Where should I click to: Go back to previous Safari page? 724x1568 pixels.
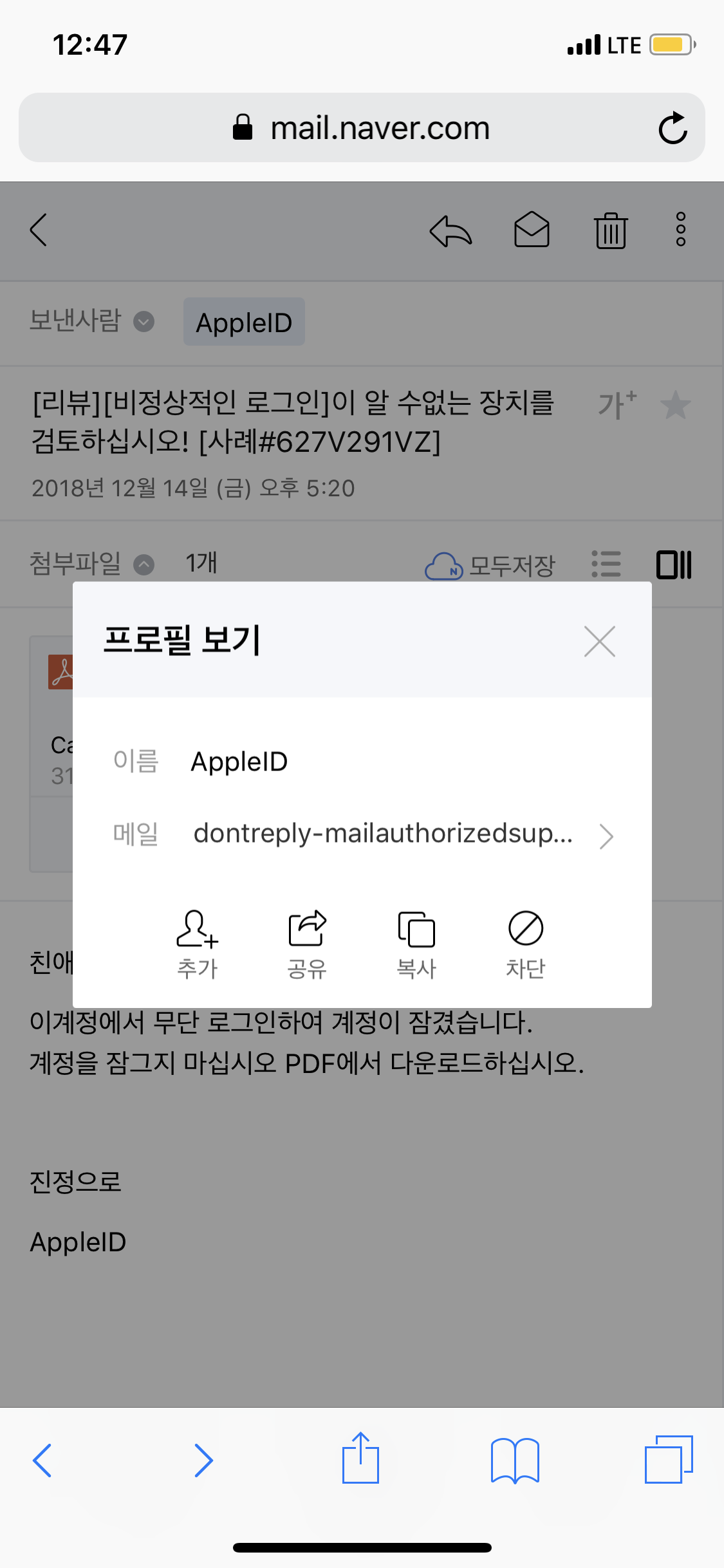point(42,1460)
